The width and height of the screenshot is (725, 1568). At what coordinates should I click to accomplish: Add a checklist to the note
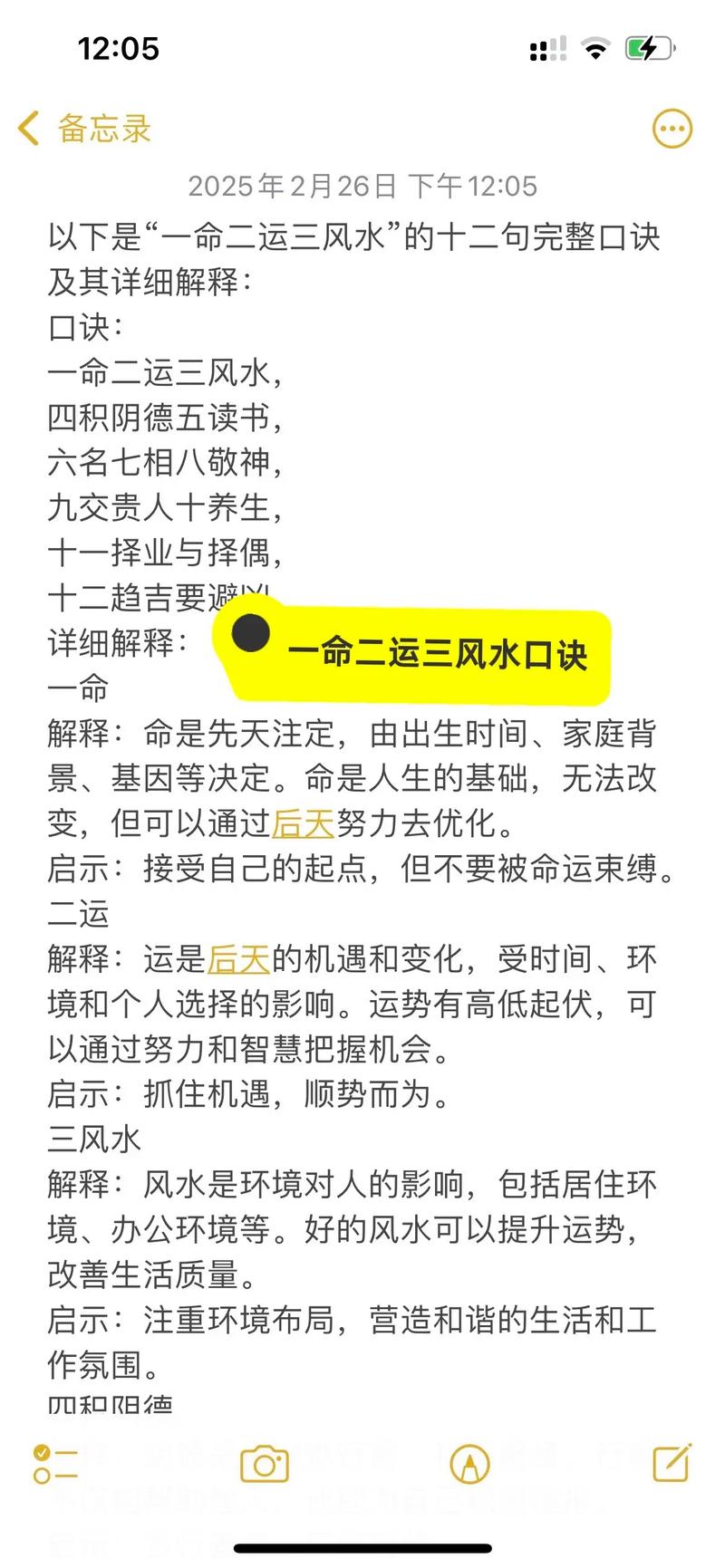click(55, 1463)
